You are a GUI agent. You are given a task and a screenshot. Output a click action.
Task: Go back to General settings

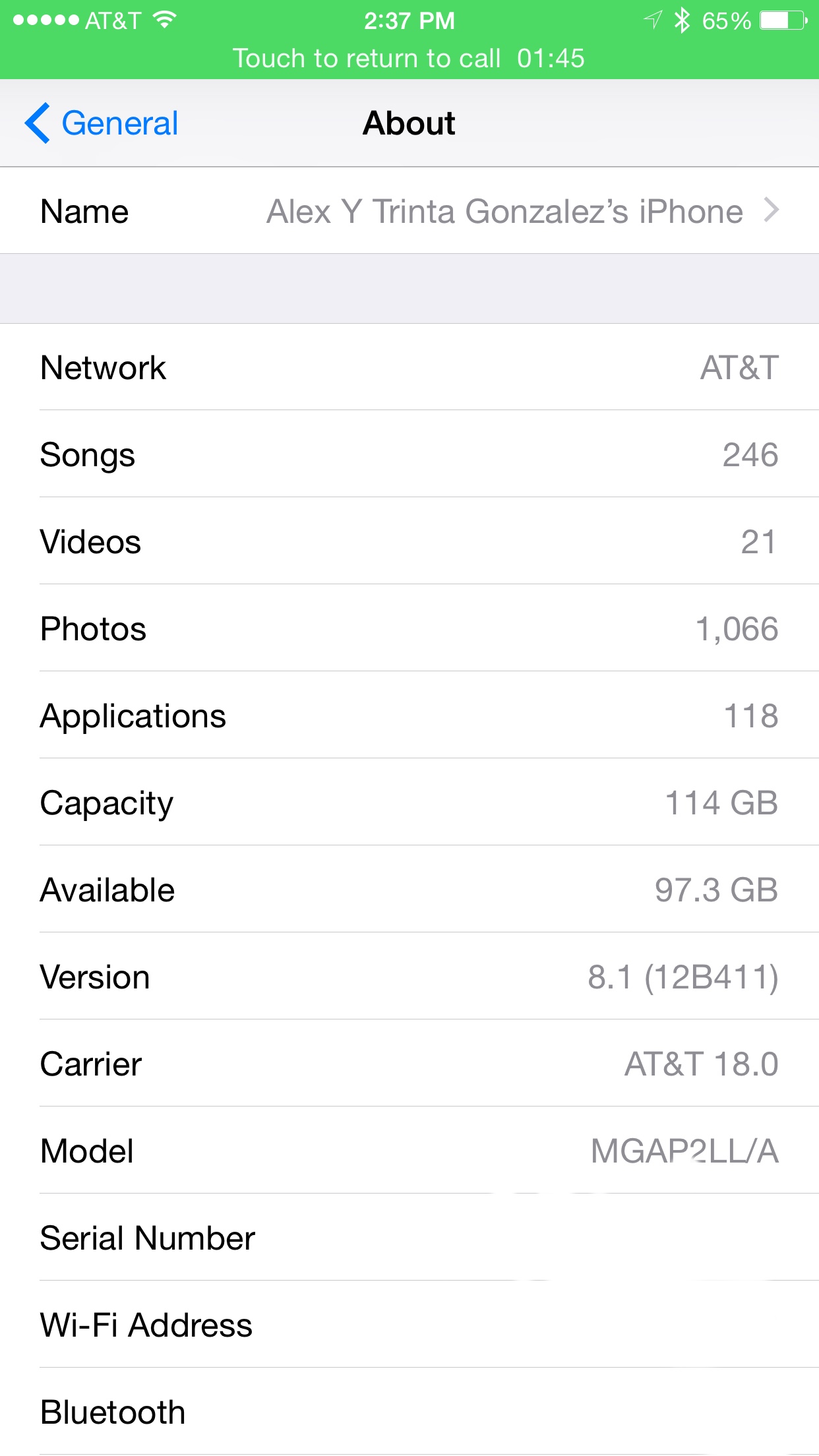[102, 123]
